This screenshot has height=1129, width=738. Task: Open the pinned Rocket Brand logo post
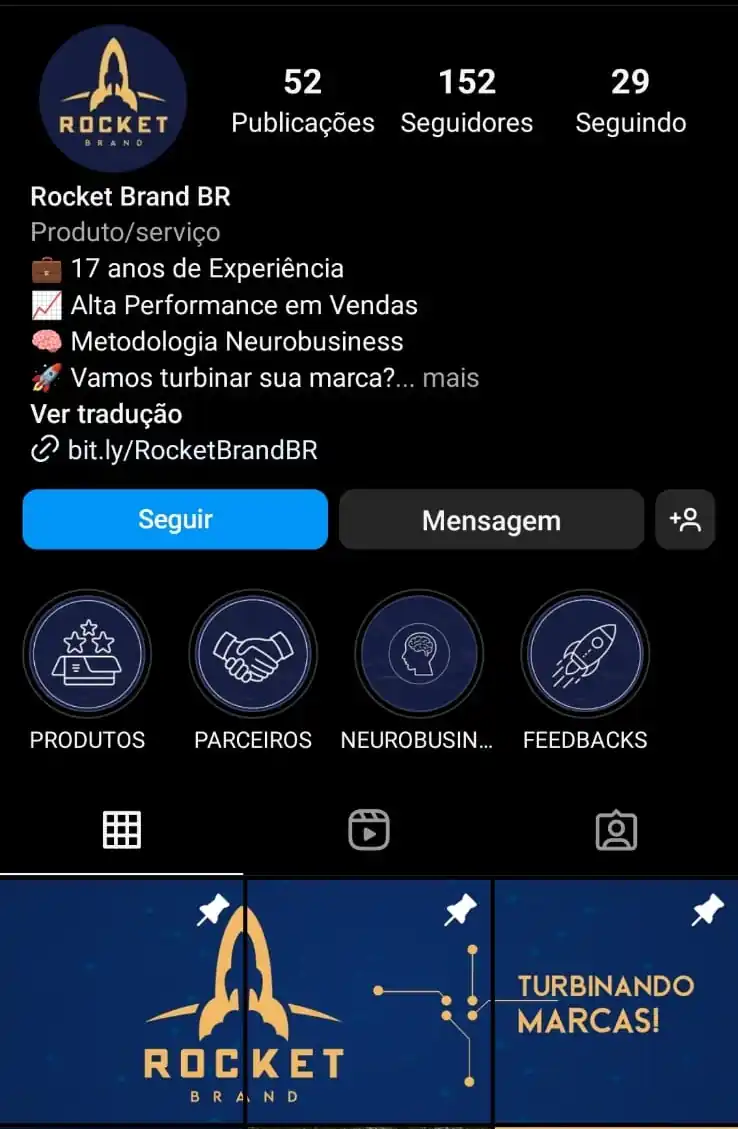[122, 1002]
